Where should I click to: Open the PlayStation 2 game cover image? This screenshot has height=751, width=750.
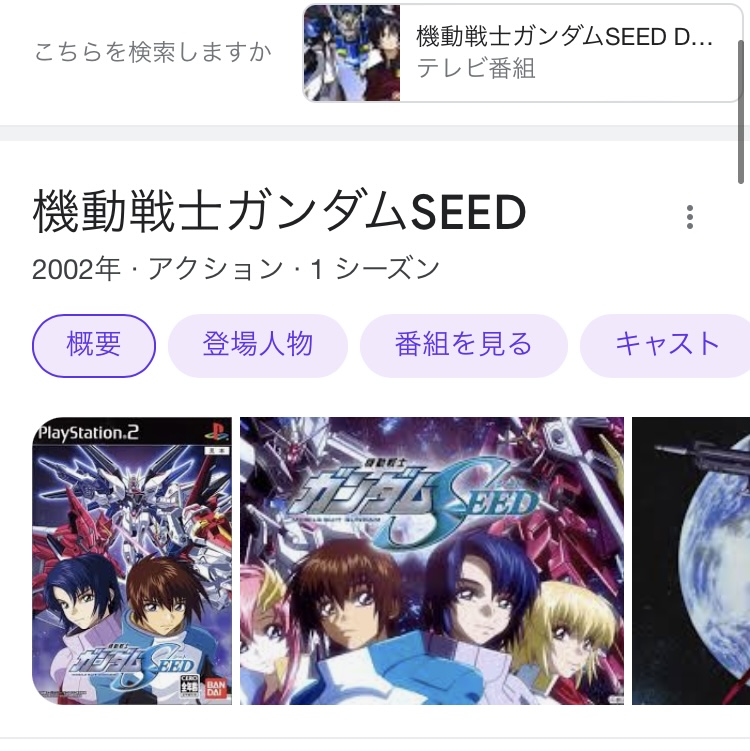point(132,560)
